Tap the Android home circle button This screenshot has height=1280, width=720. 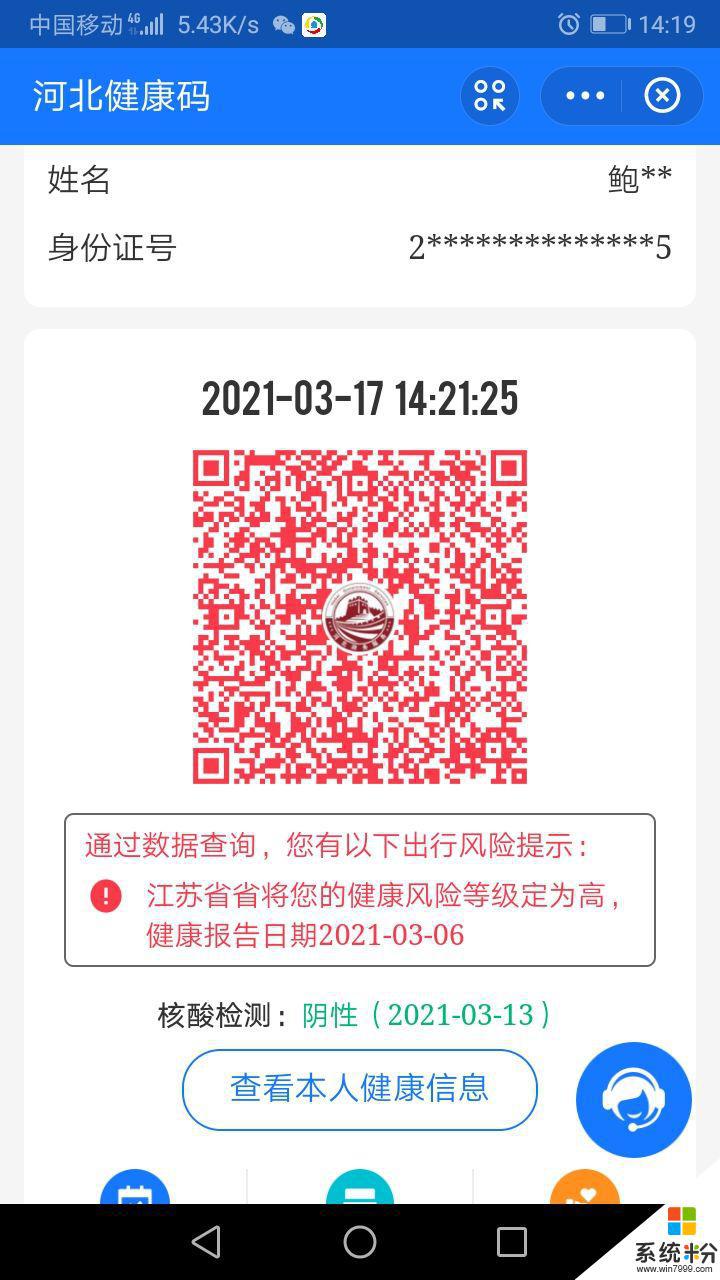(x=360, y=1243)
